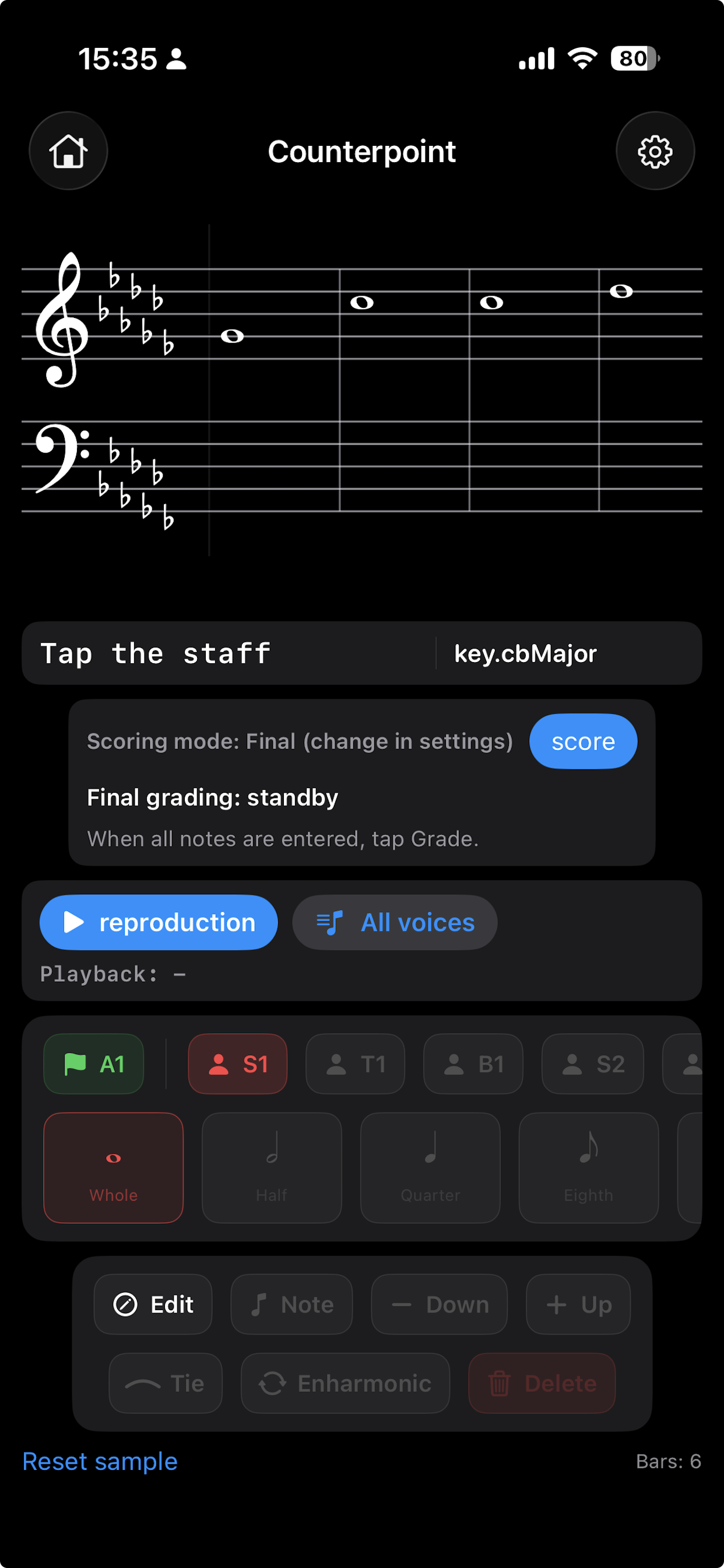The width and height of the screenshot is (724, 1568).
Task: Open the All voices selector
Action: (x=395, y=922)
